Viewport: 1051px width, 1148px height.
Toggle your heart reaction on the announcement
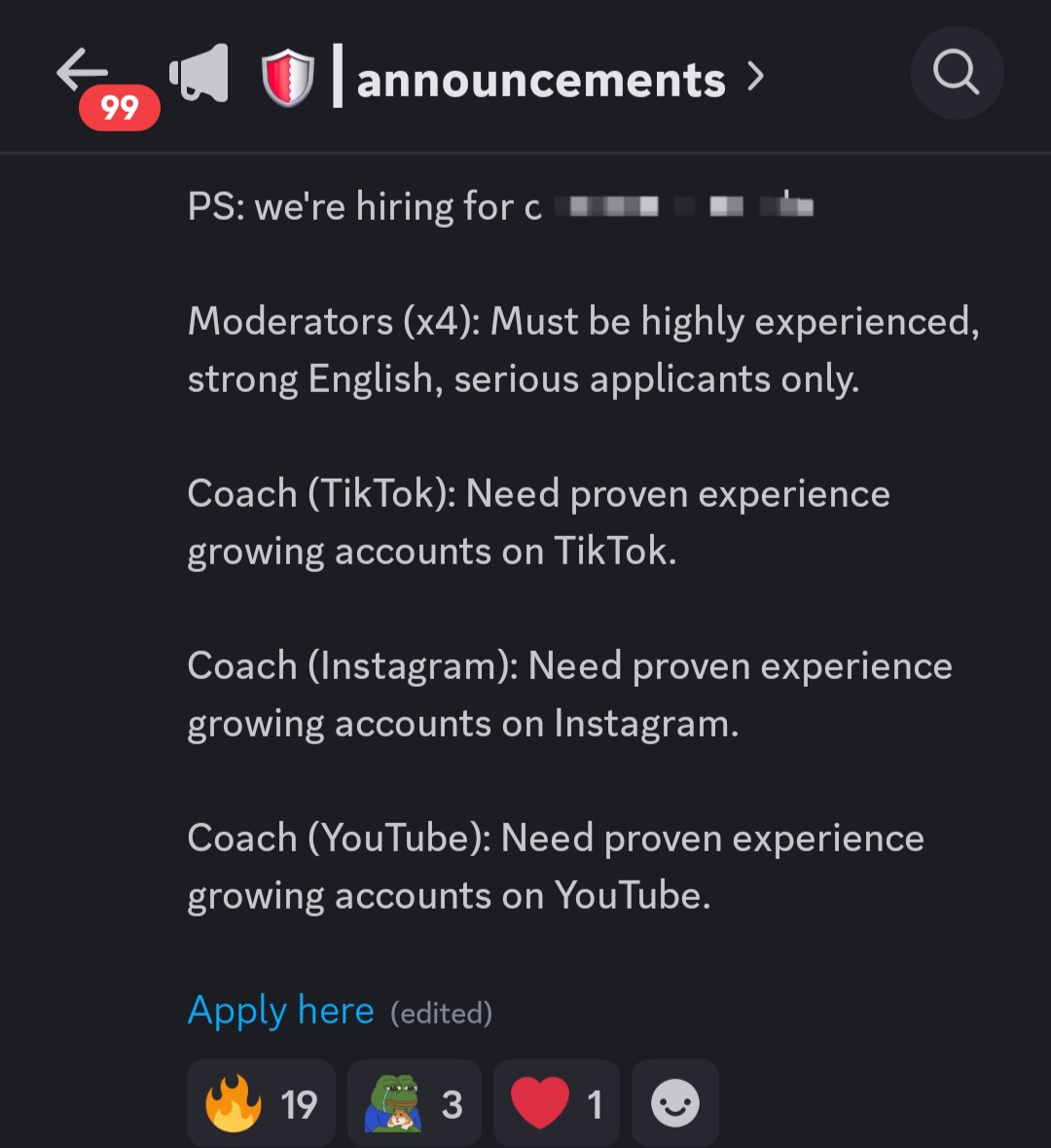pyautogui.click(x=555, y=1101)
